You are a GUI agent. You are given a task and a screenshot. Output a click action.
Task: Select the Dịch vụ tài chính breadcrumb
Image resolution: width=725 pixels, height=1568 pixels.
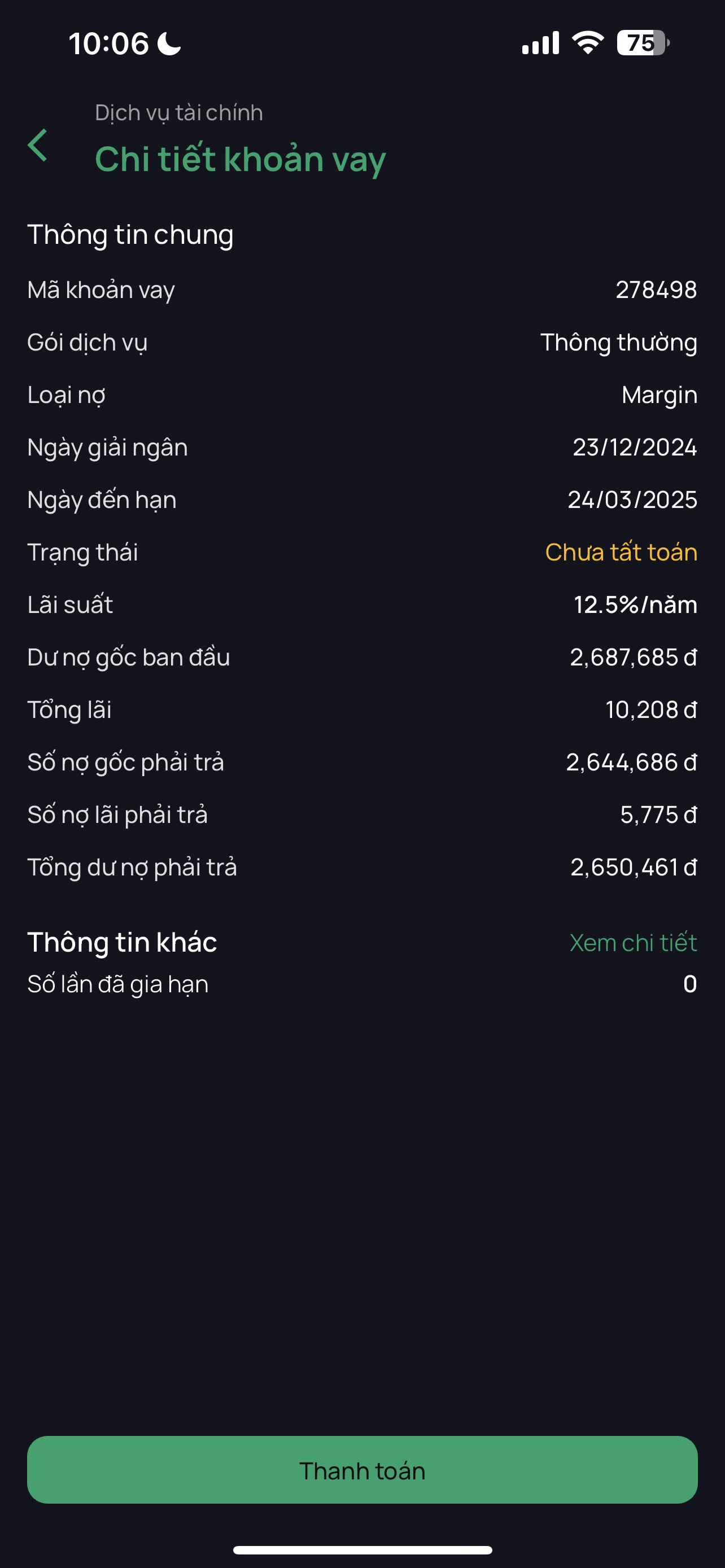[178, 112]
